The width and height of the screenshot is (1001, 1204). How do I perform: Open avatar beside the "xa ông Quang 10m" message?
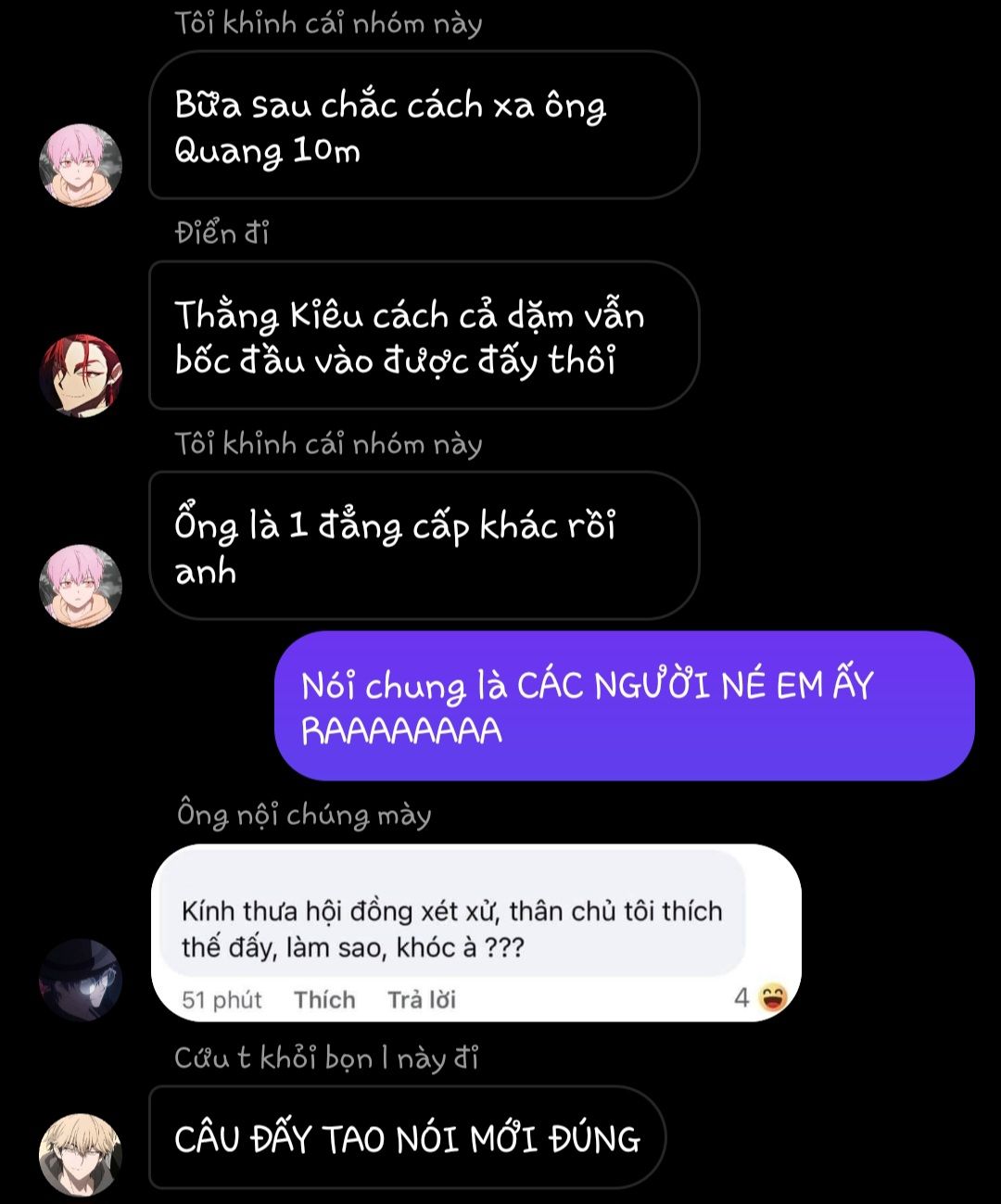coord(81,165)
